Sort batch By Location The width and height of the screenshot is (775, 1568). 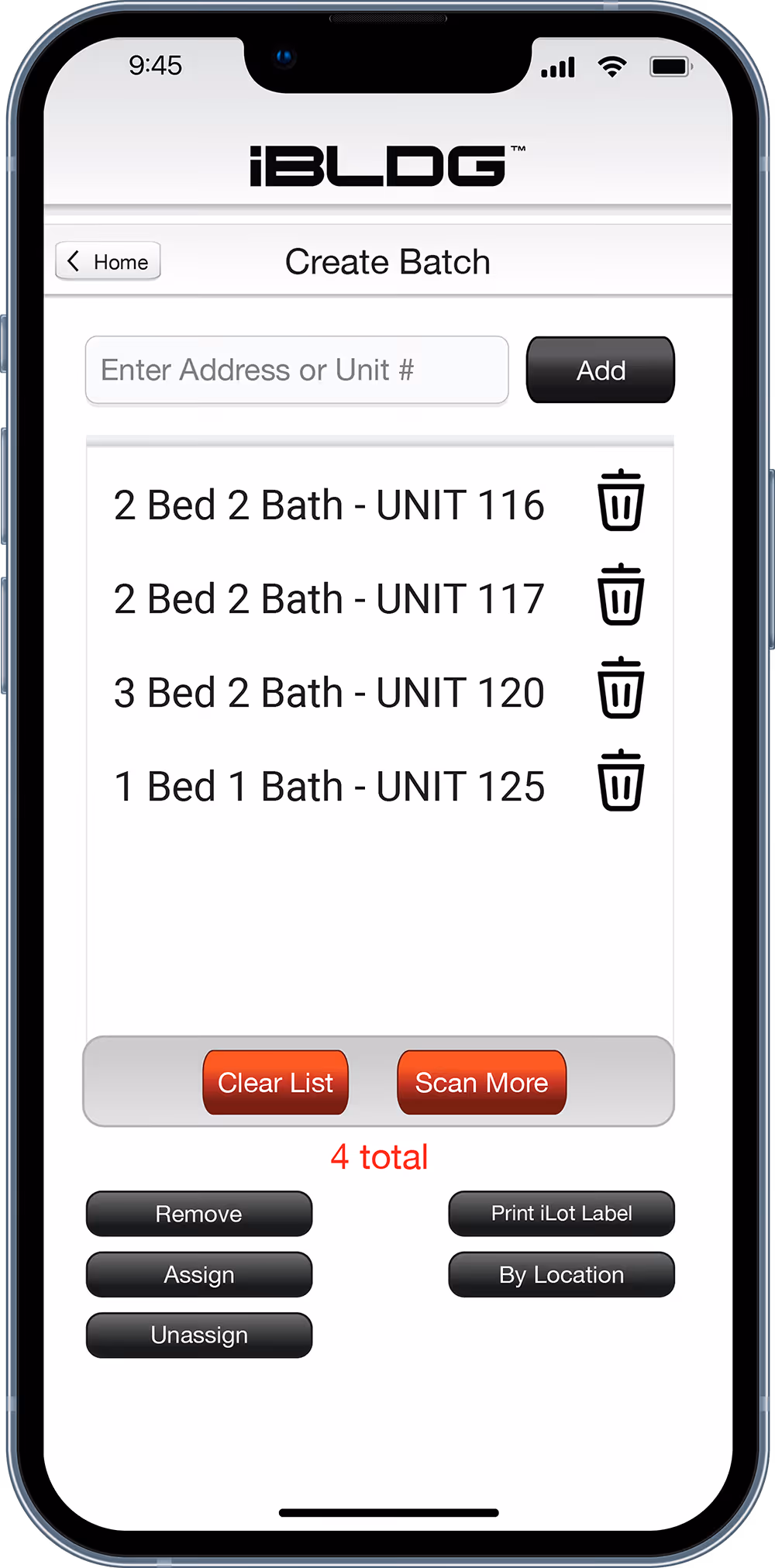coord(560,1274)
